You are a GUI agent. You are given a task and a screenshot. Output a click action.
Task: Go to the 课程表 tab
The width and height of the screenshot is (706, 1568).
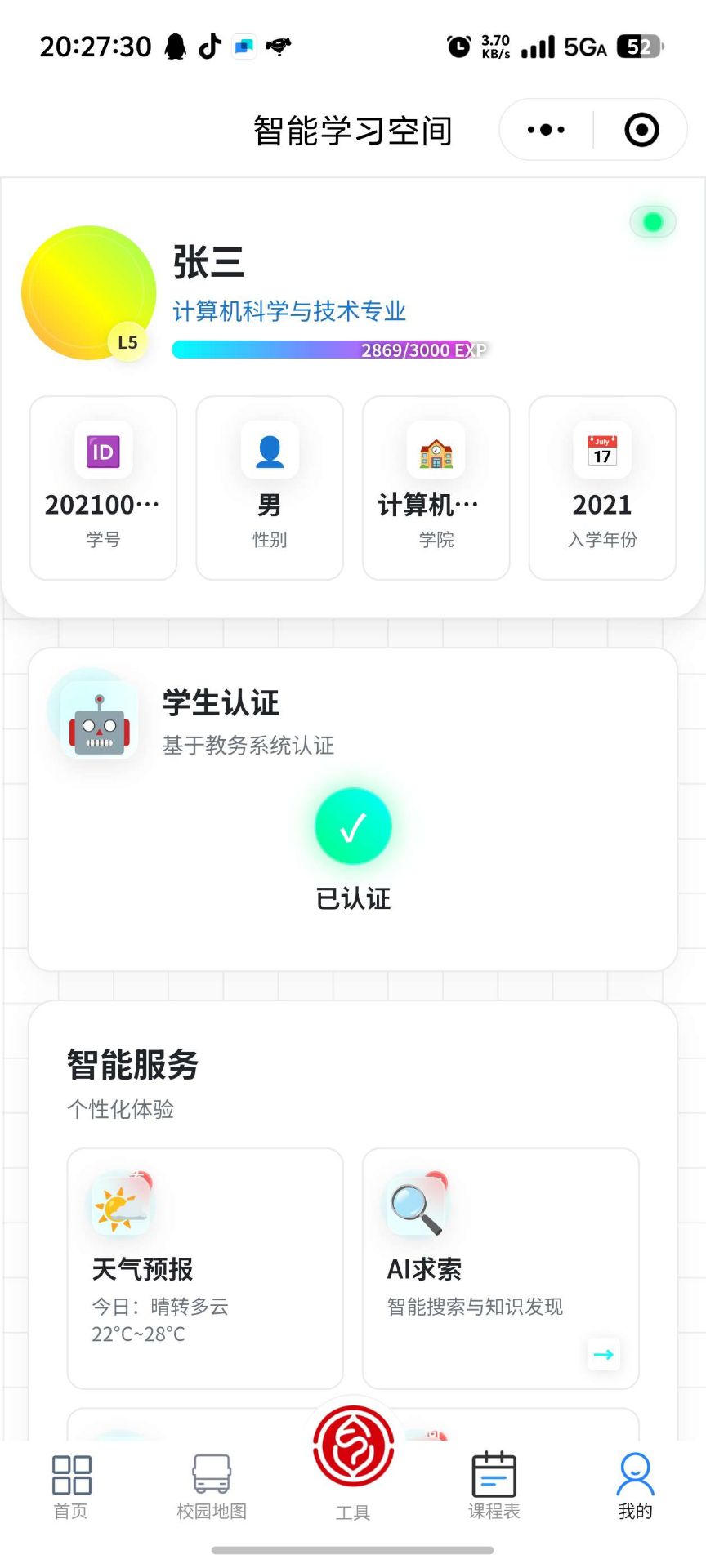tap(494, 1486)
